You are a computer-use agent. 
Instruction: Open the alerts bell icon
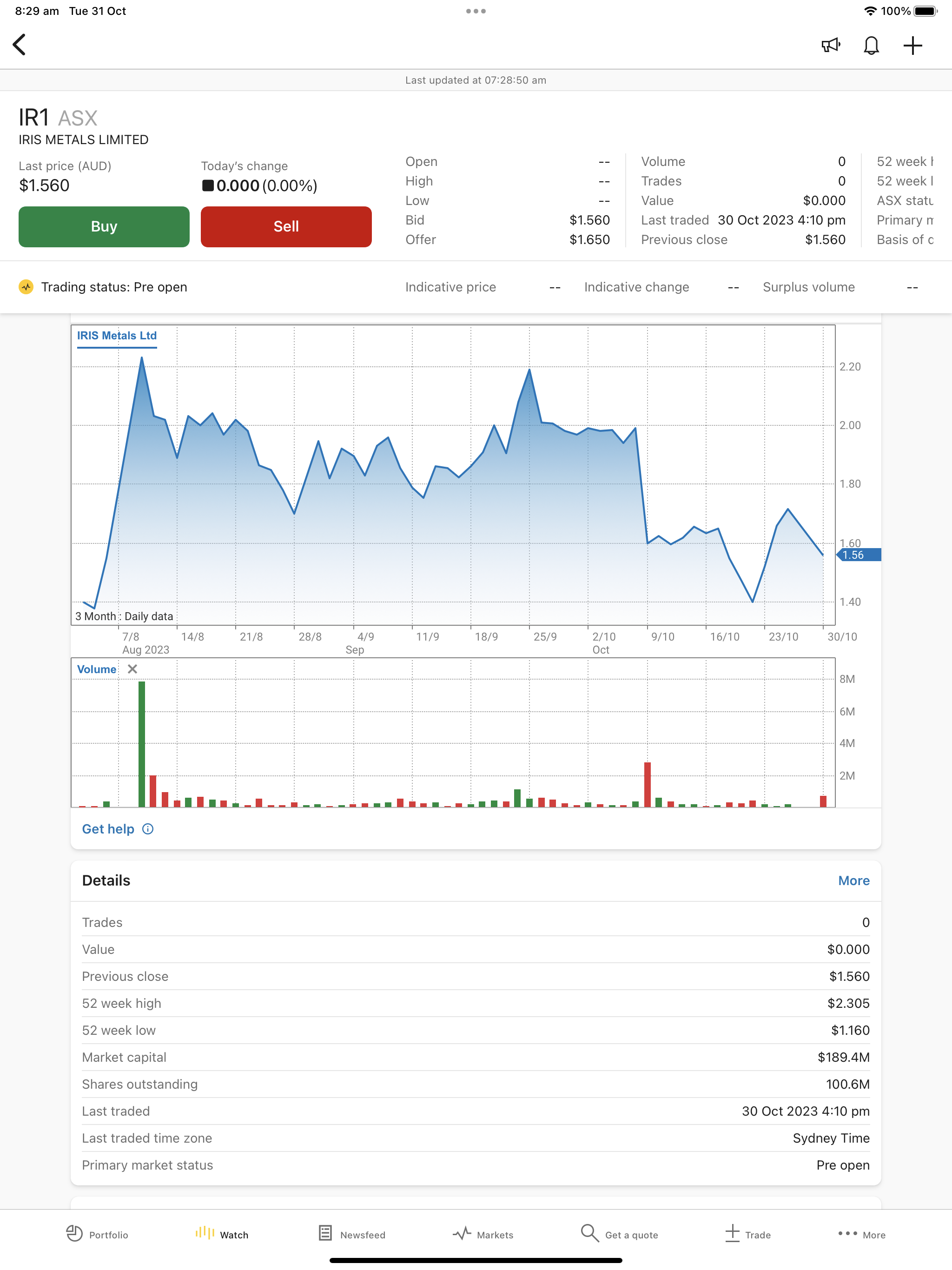coord(871,46)
